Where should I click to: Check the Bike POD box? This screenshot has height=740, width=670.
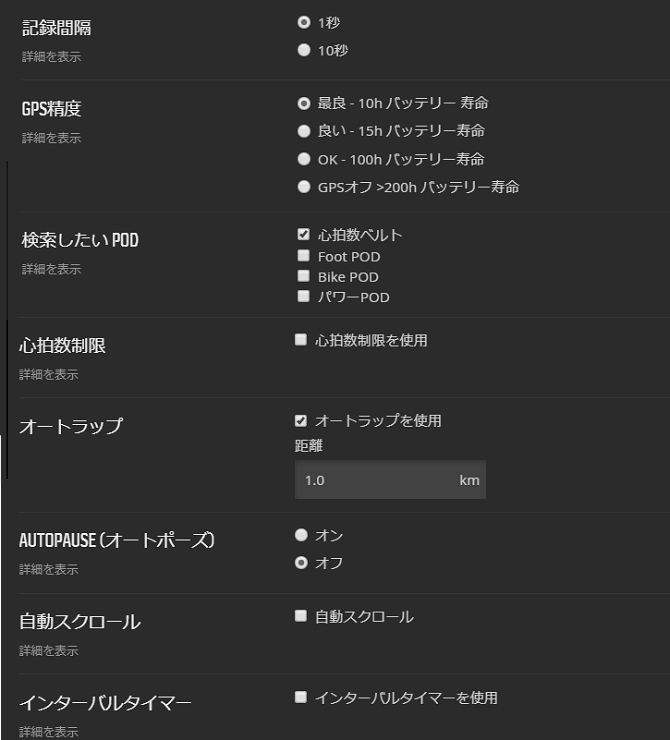(x=304, y=276)
